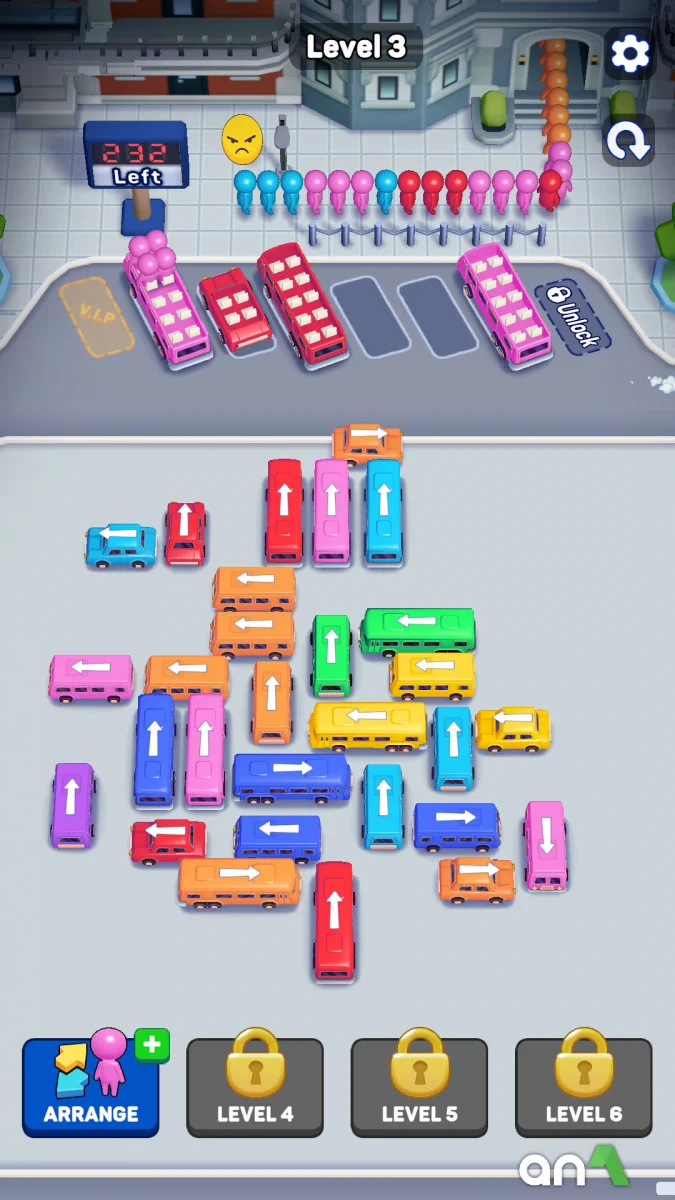The height and width of the screenshot is (1200, 675).
Task: Move the small yellow car pointing left
Action: [513, 728]
